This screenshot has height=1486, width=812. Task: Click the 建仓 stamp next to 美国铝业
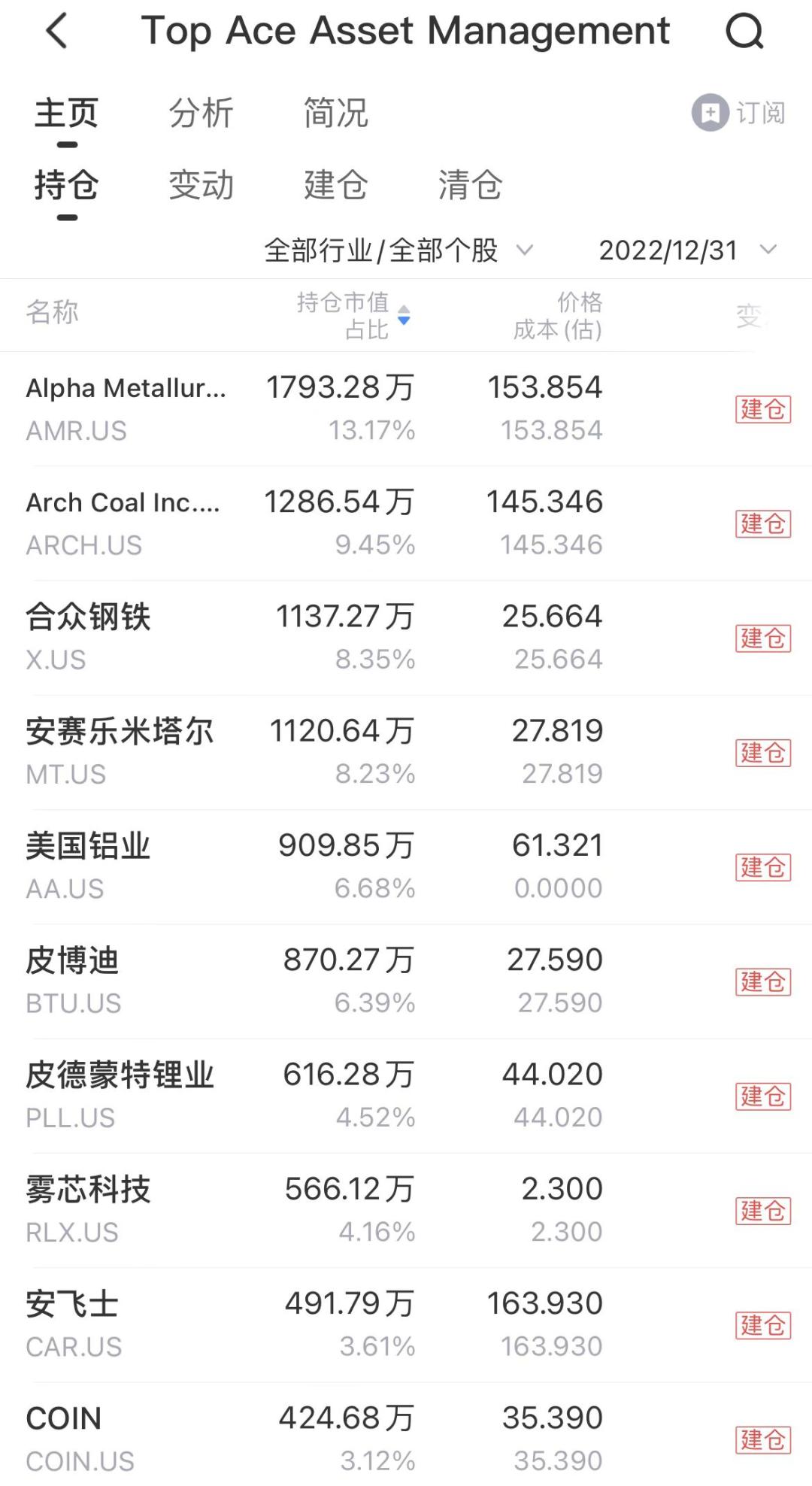pyautogui.click(x=763, y=866)
